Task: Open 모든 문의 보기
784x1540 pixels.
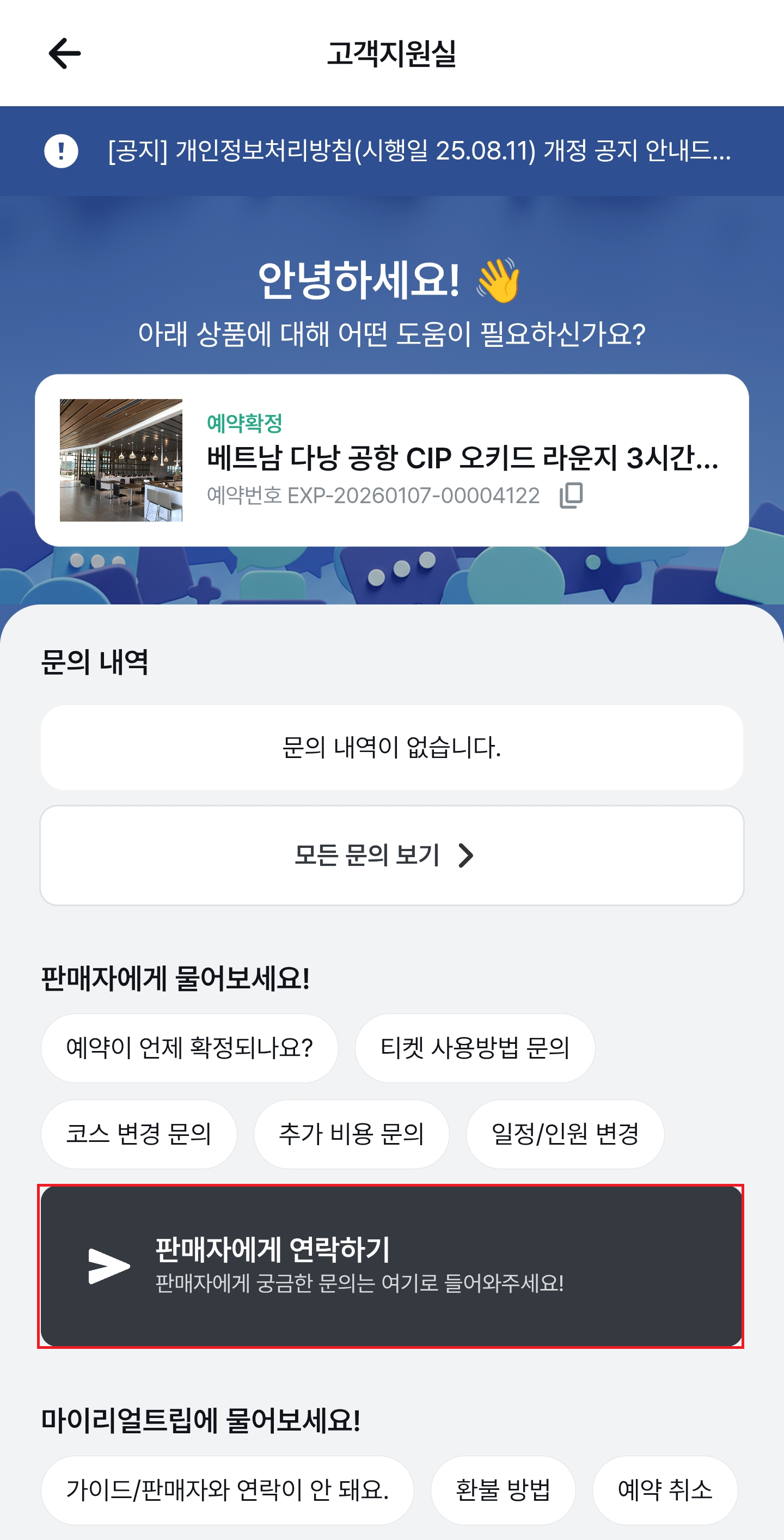Action: click(392, 855)
